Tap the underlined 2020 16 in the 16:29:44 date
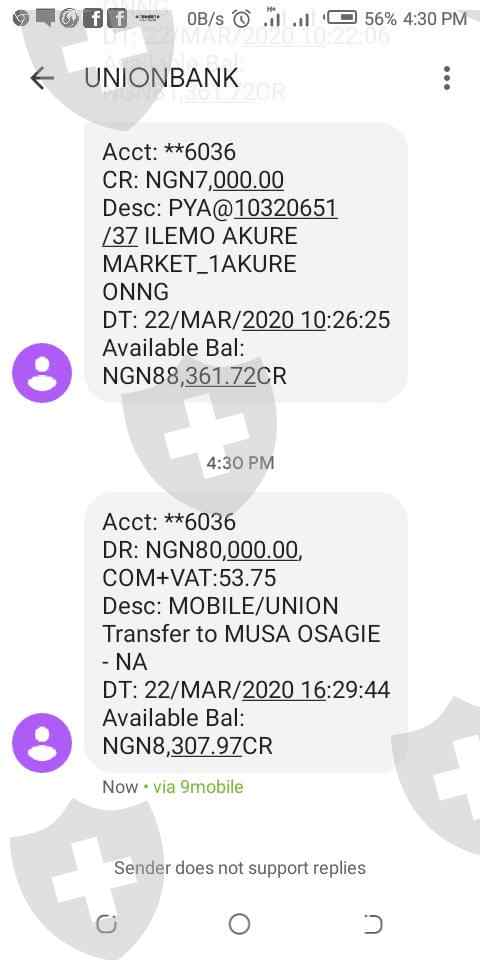 click(x=285, y=690)
